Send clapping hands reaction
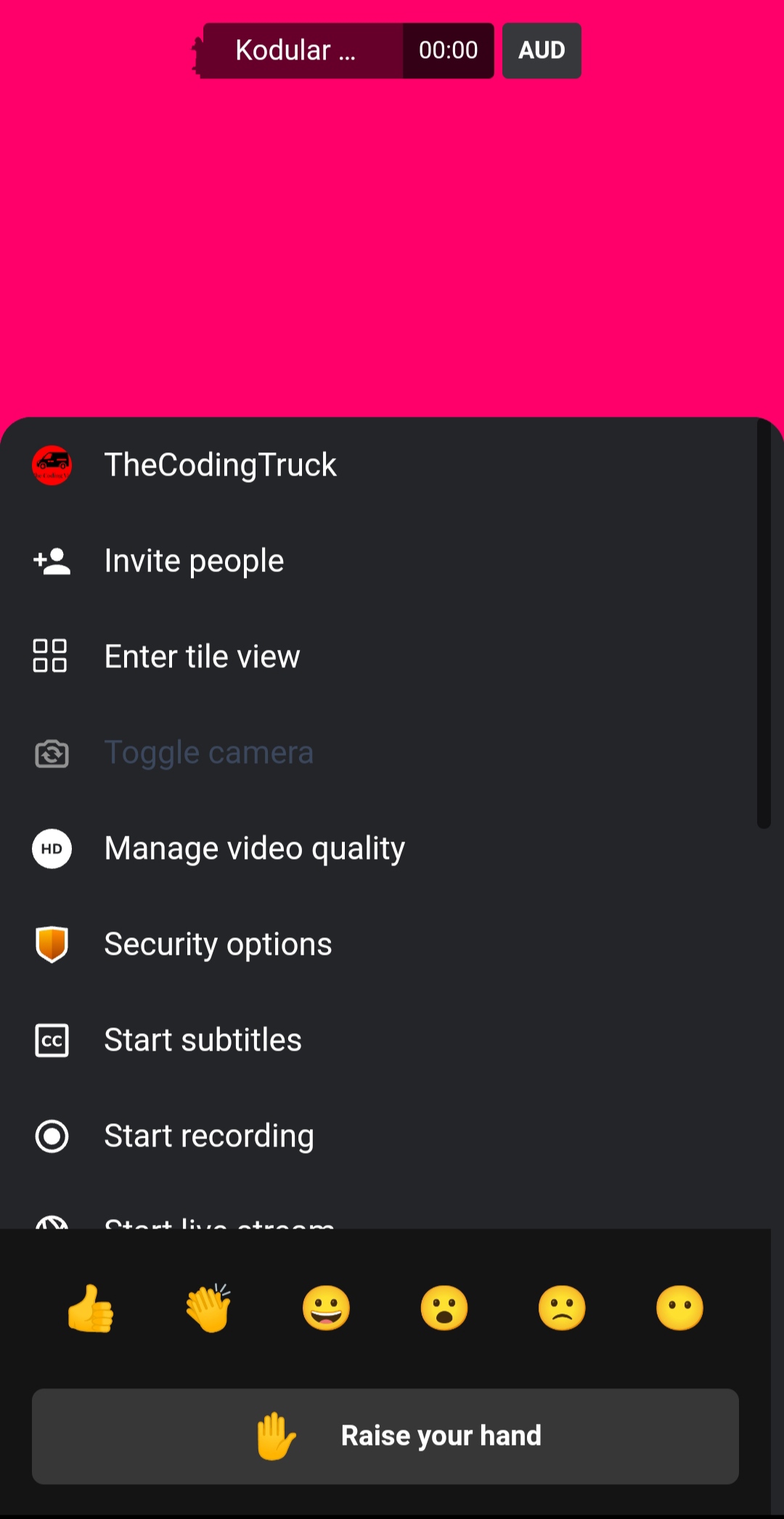Image resolution: width=784 pixels, height=1519 pixels. pos(208,1308)
